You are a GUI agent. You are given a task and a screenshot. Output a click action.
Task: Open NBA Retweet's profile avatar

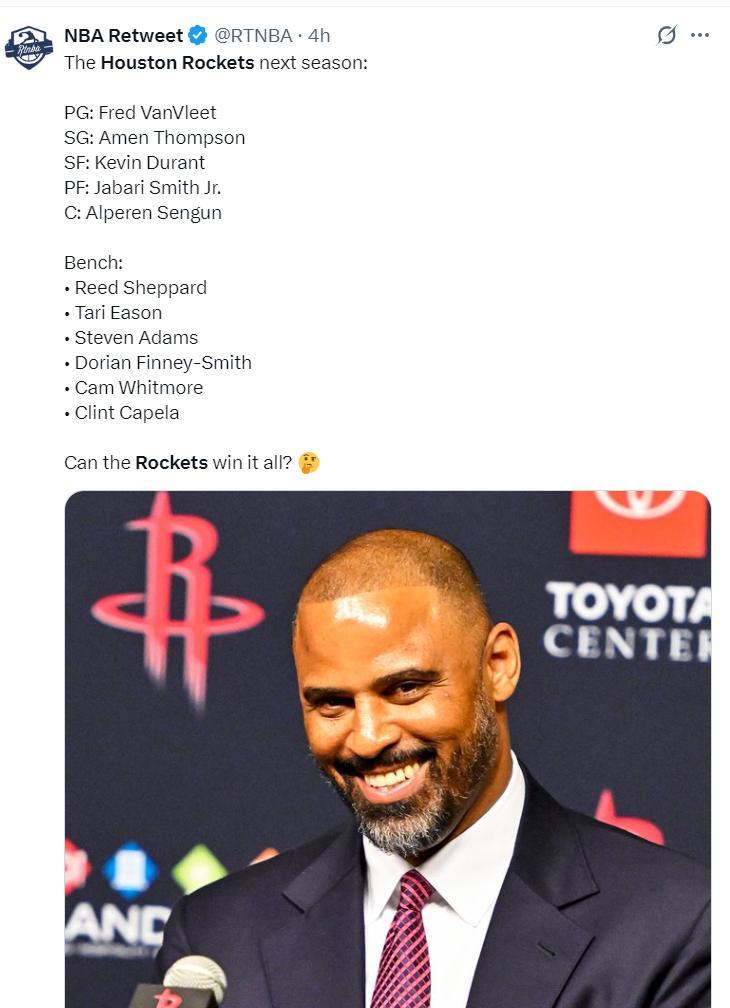pyautogui.click(x=29, y=47)
